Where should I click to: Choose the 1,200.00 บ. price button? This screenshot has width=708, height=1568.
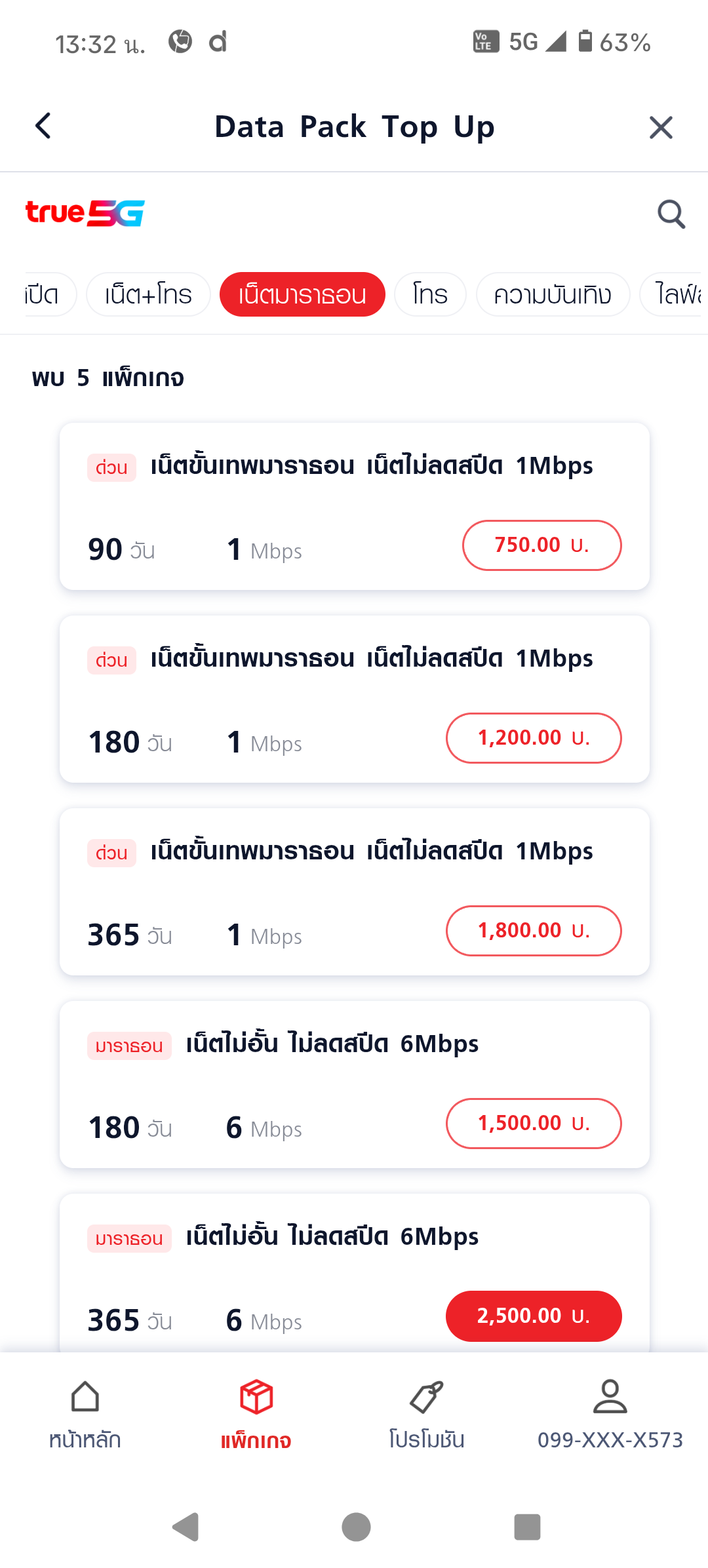pyautogui.click(x=534, y=738)
